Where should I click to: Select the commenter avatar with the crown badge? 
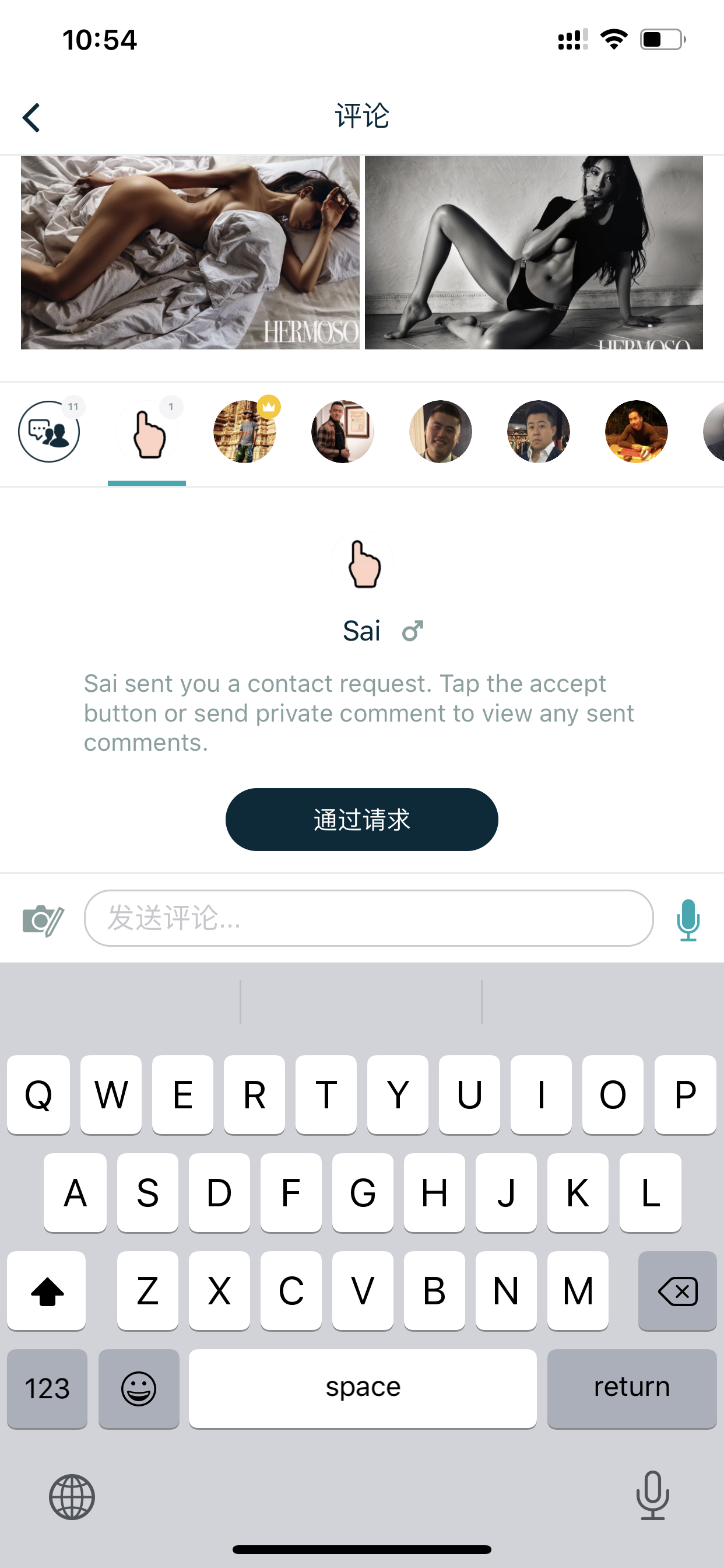pyautogui.click(x=245, y=431)
